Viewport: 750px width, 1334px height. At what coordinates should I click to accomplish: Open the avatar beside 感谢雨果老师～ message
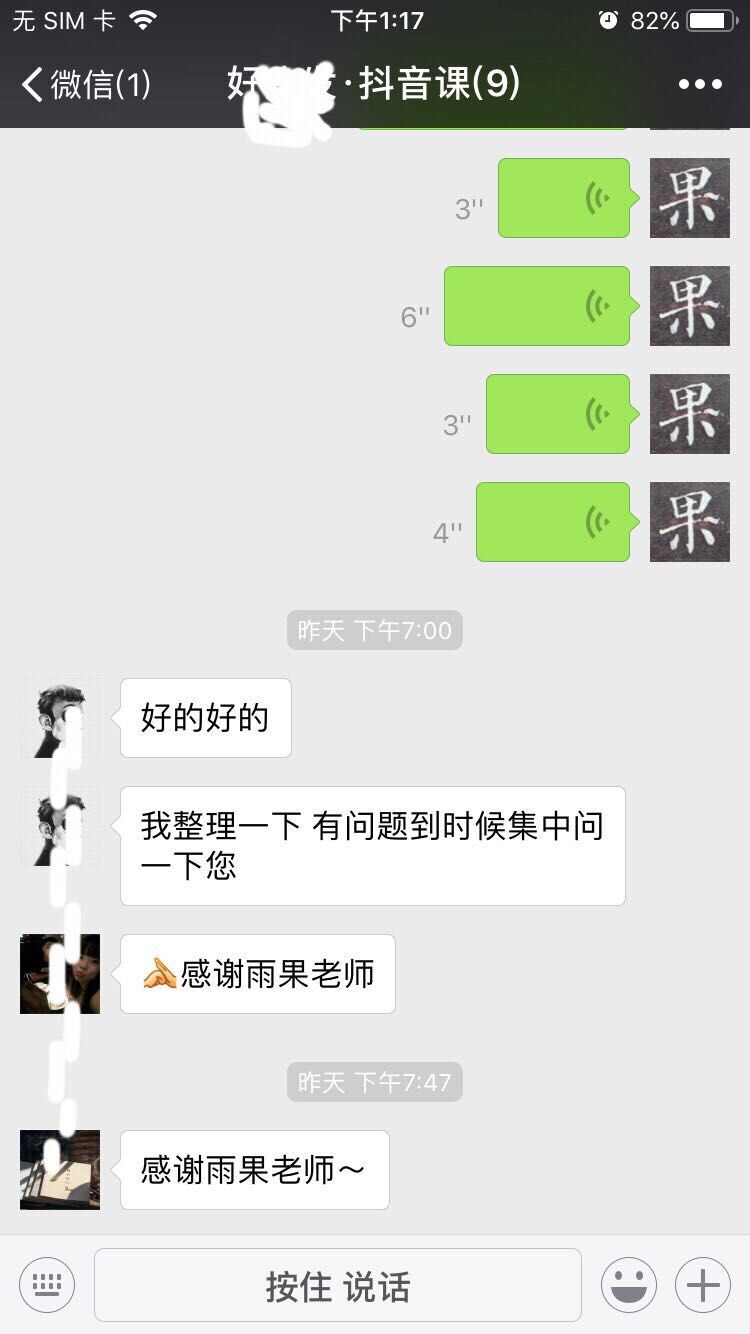pos(60,1170)
